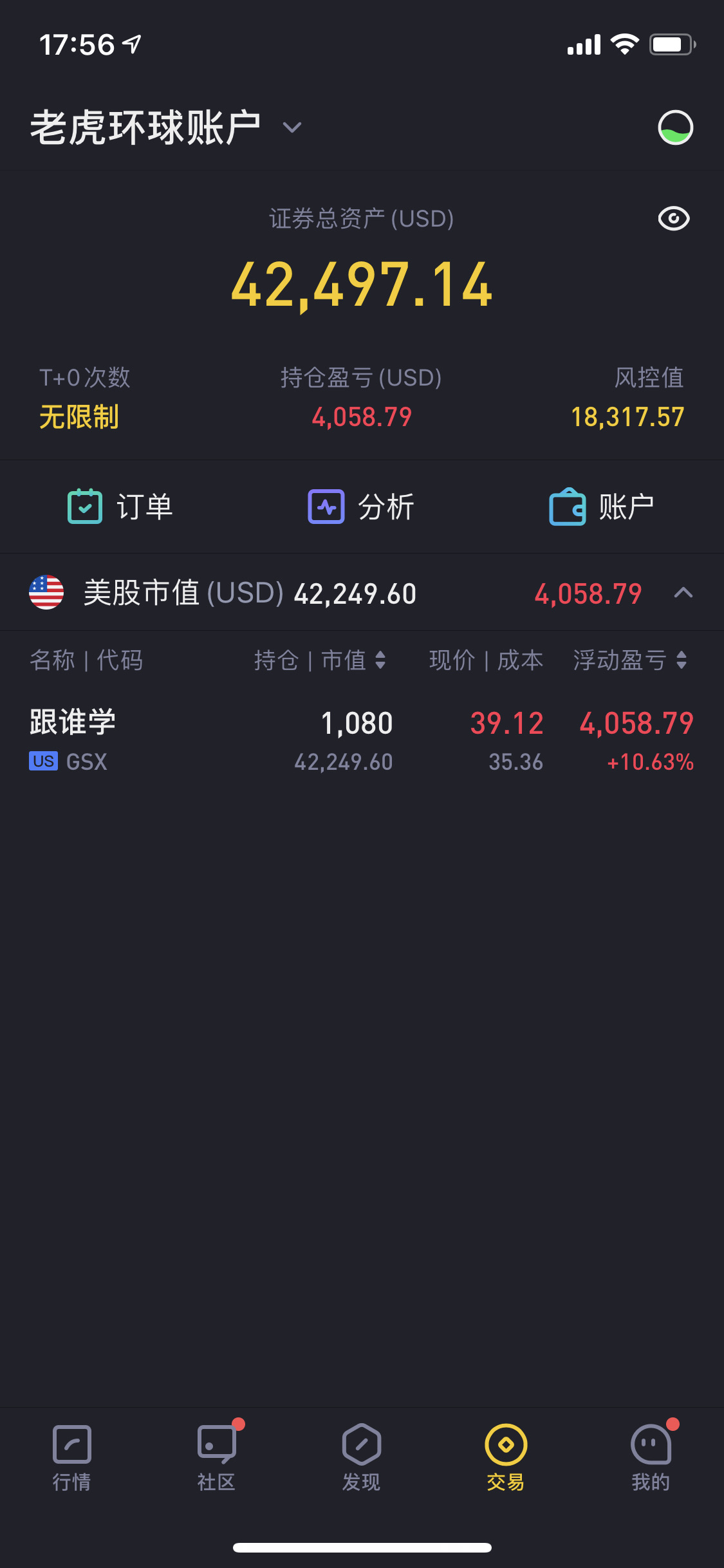
Task: Open 订单 orders
Action: [121, 507]
